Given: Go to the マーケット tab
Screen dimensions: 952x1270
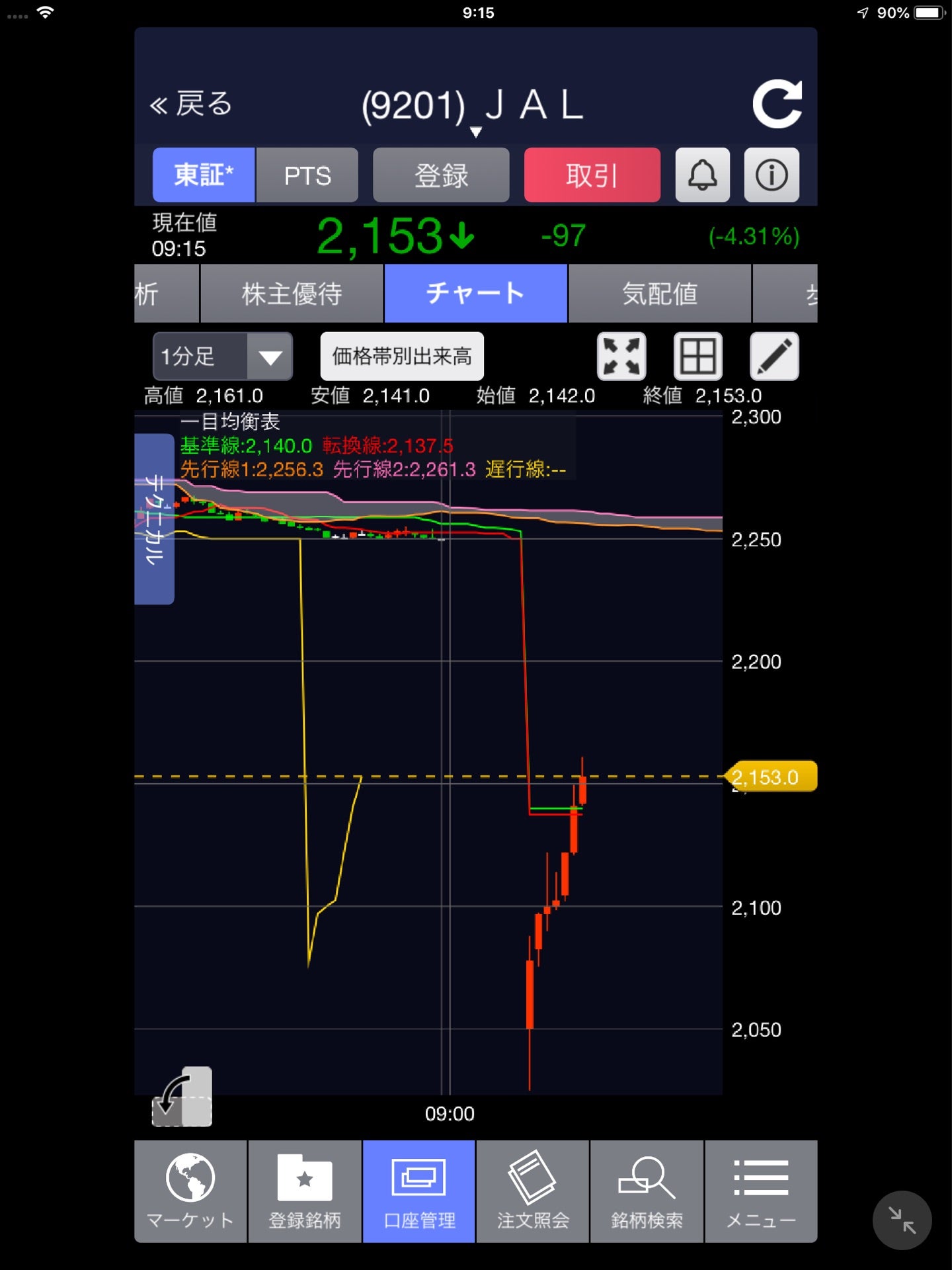Looking at the screenshot, I should point(190,1191).
